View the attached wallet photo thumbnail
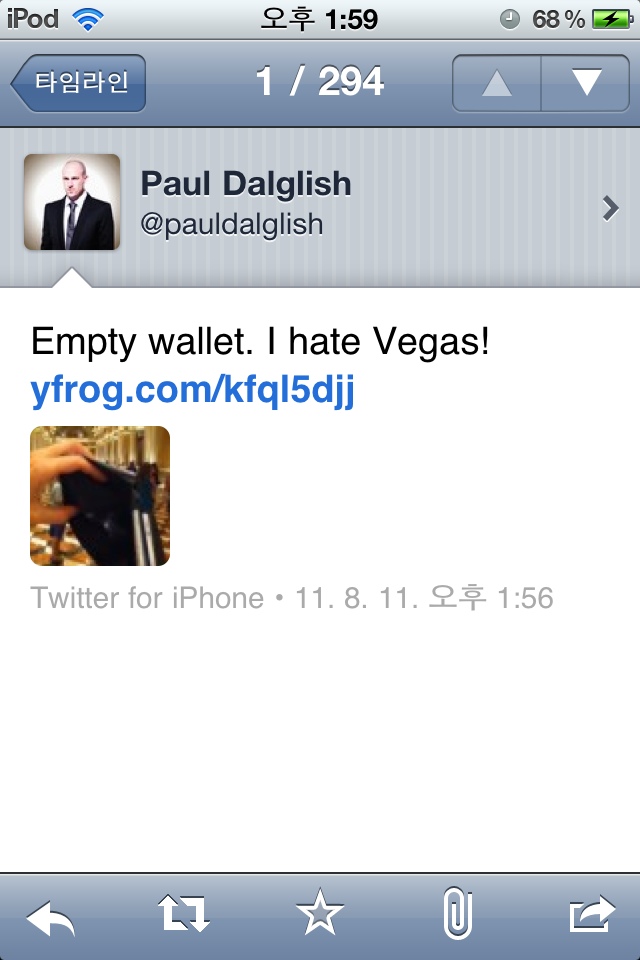 click(100, 496)
